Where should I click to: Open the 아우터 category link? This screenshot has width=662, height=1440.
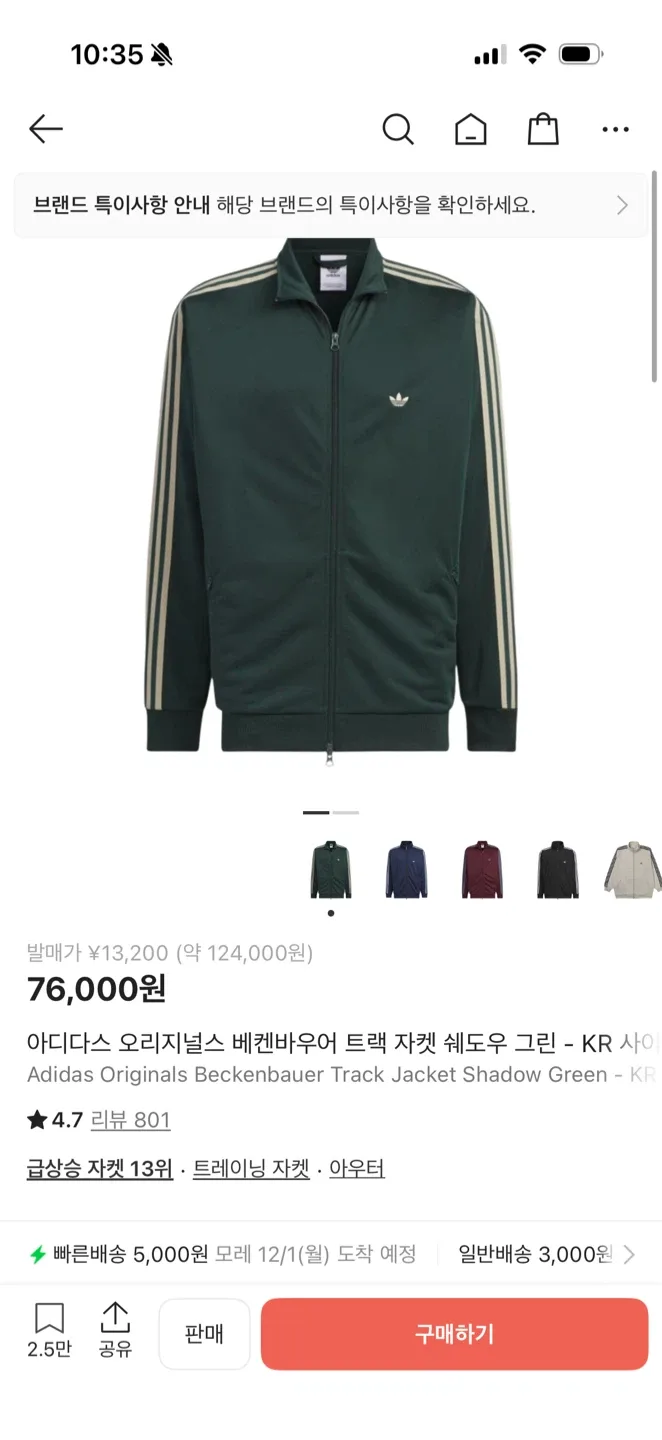357,1168
